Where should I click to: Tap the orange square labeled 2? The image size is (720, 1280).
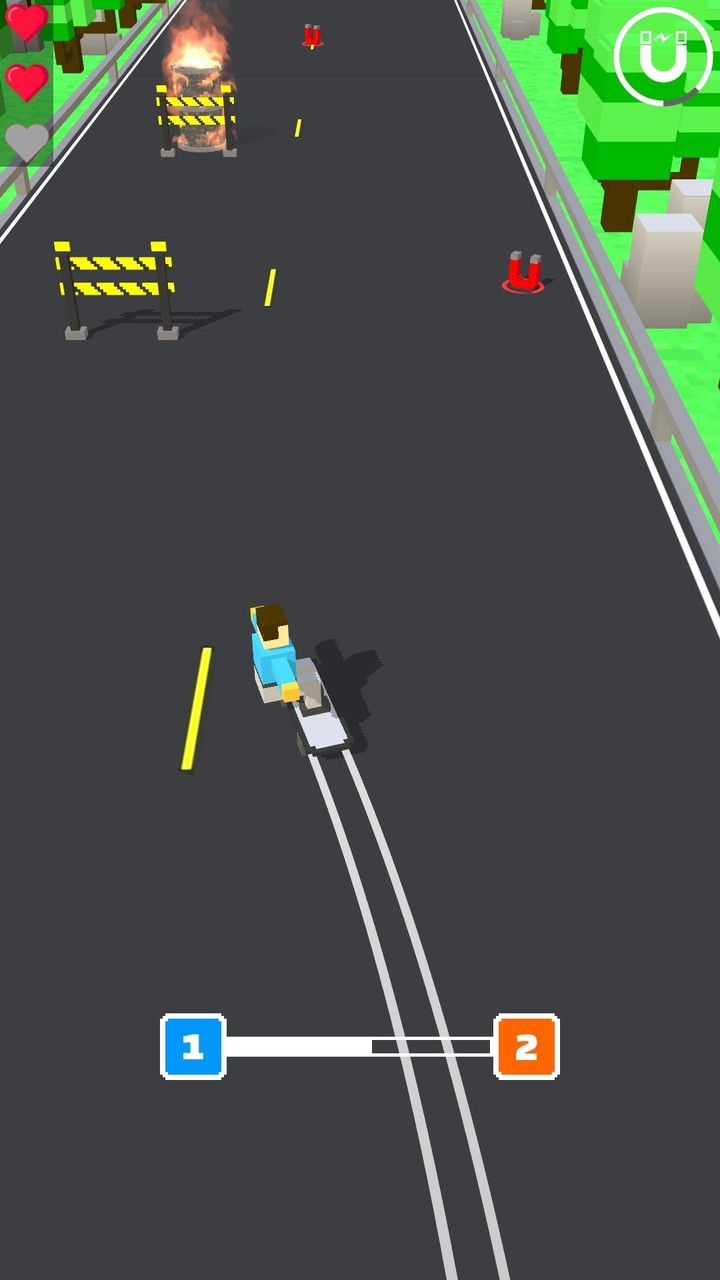pyautogui.click(x=527, y=1047)
